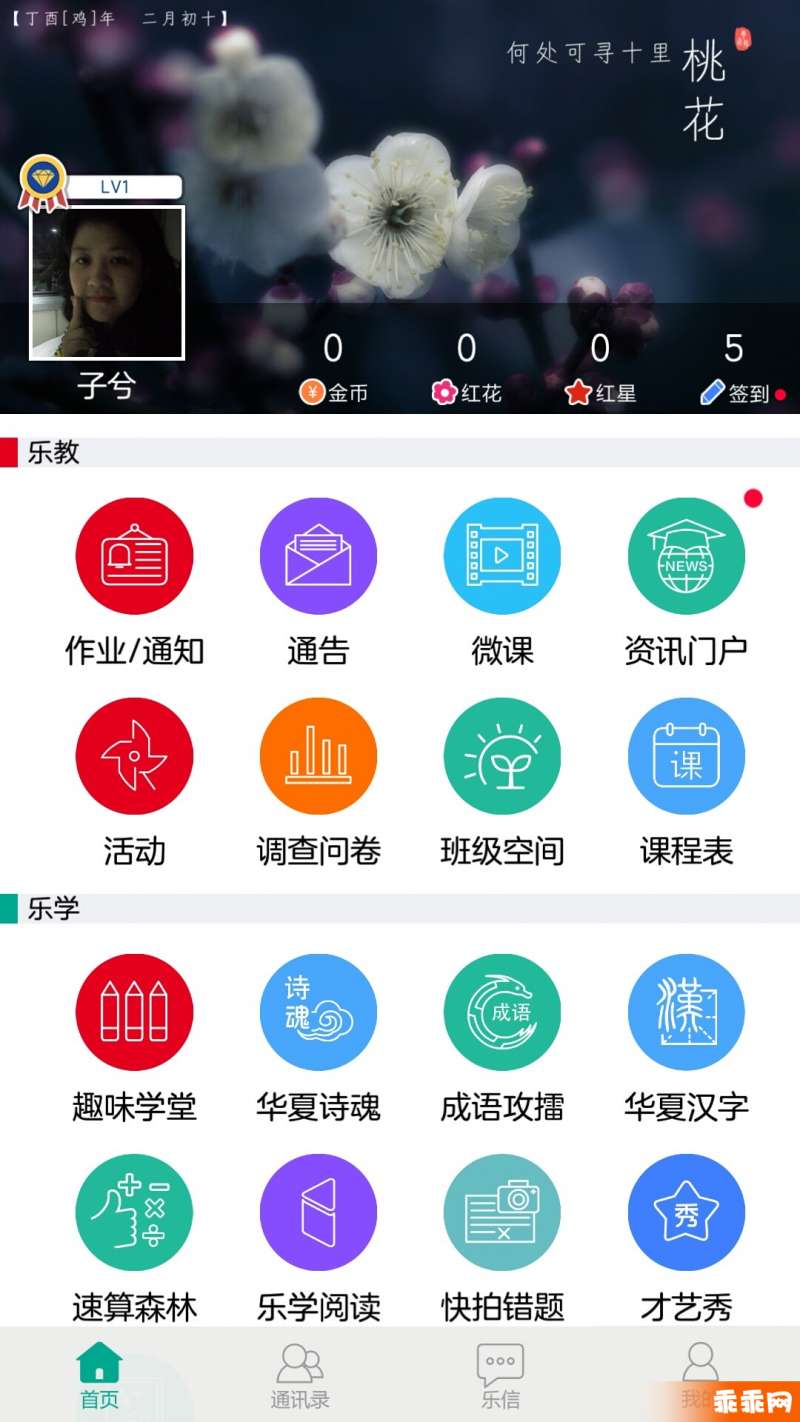The image size is (800, 1422).
Task: Open the 通告 announcements icon
Action: pyautogui.click(x=318, y=556)
